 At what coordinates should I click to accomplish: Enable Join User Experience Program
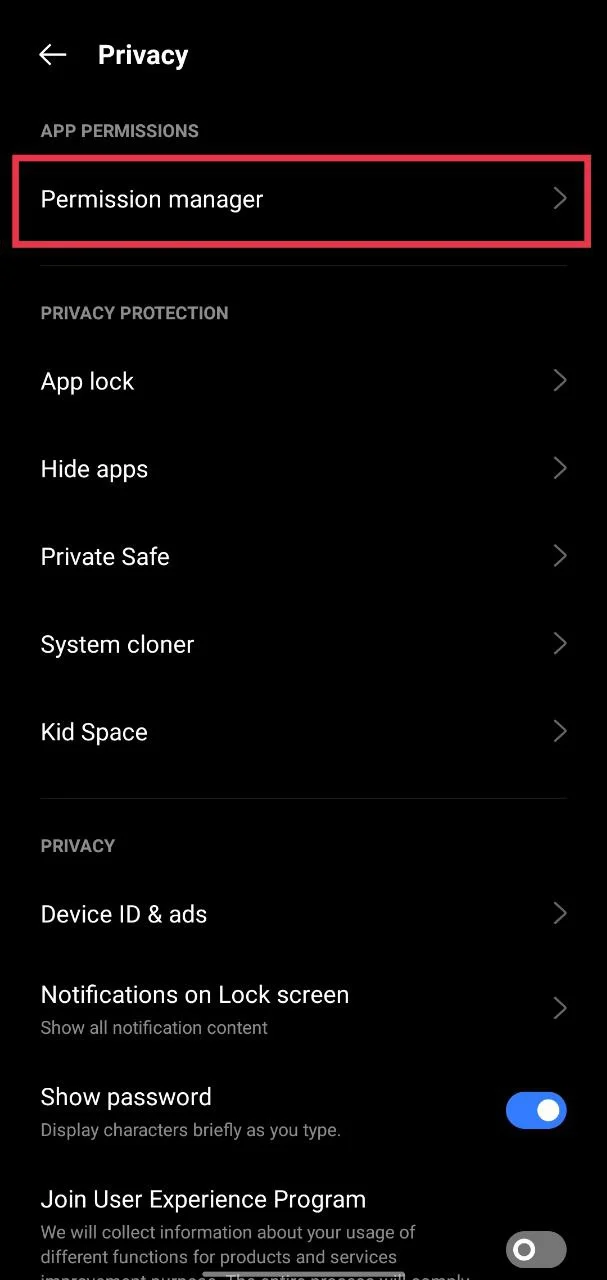coord(536,1249)
